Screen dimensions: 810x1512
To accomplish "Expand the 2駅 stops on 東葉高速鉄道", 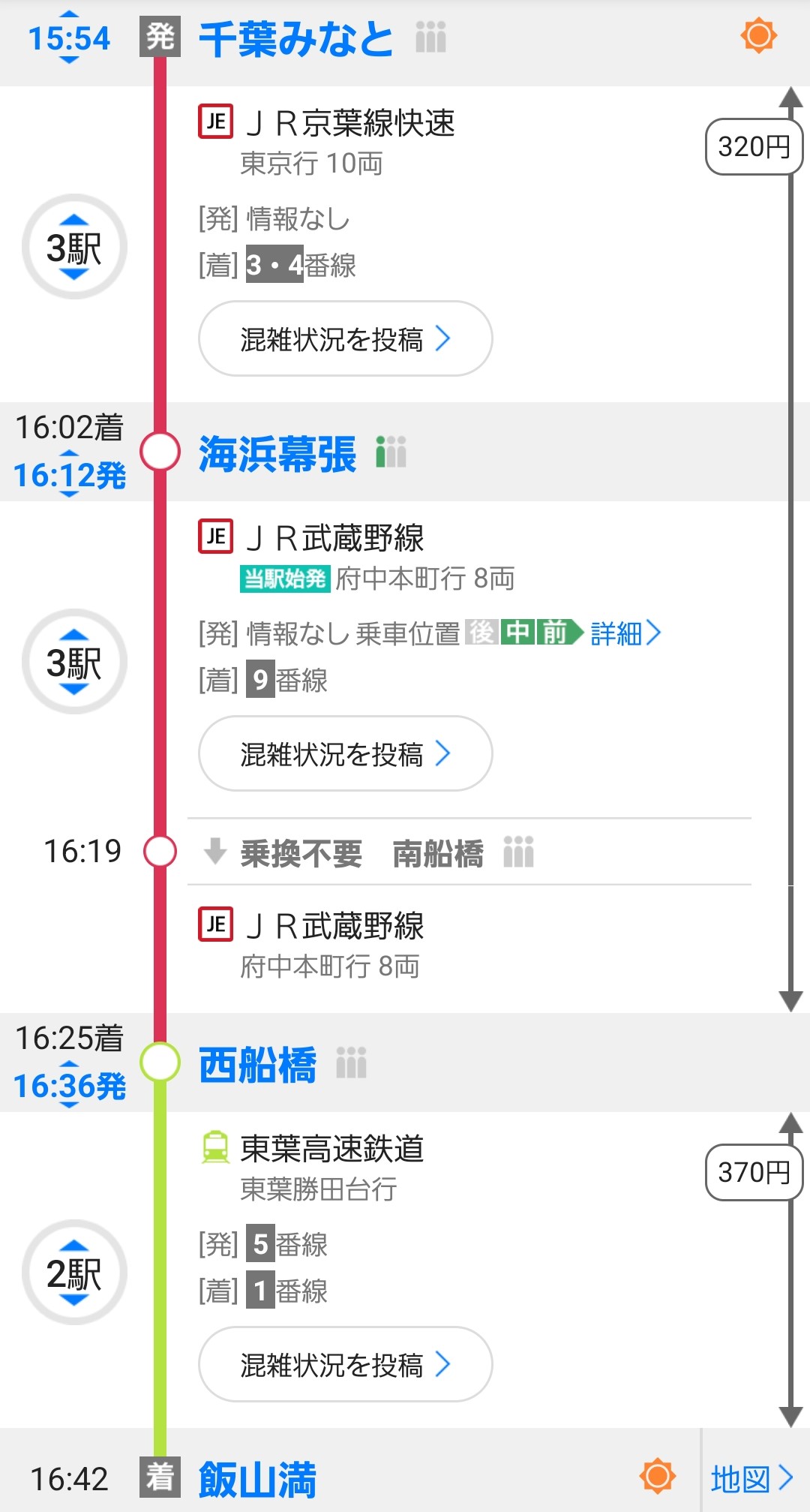I will [74, 1273].
